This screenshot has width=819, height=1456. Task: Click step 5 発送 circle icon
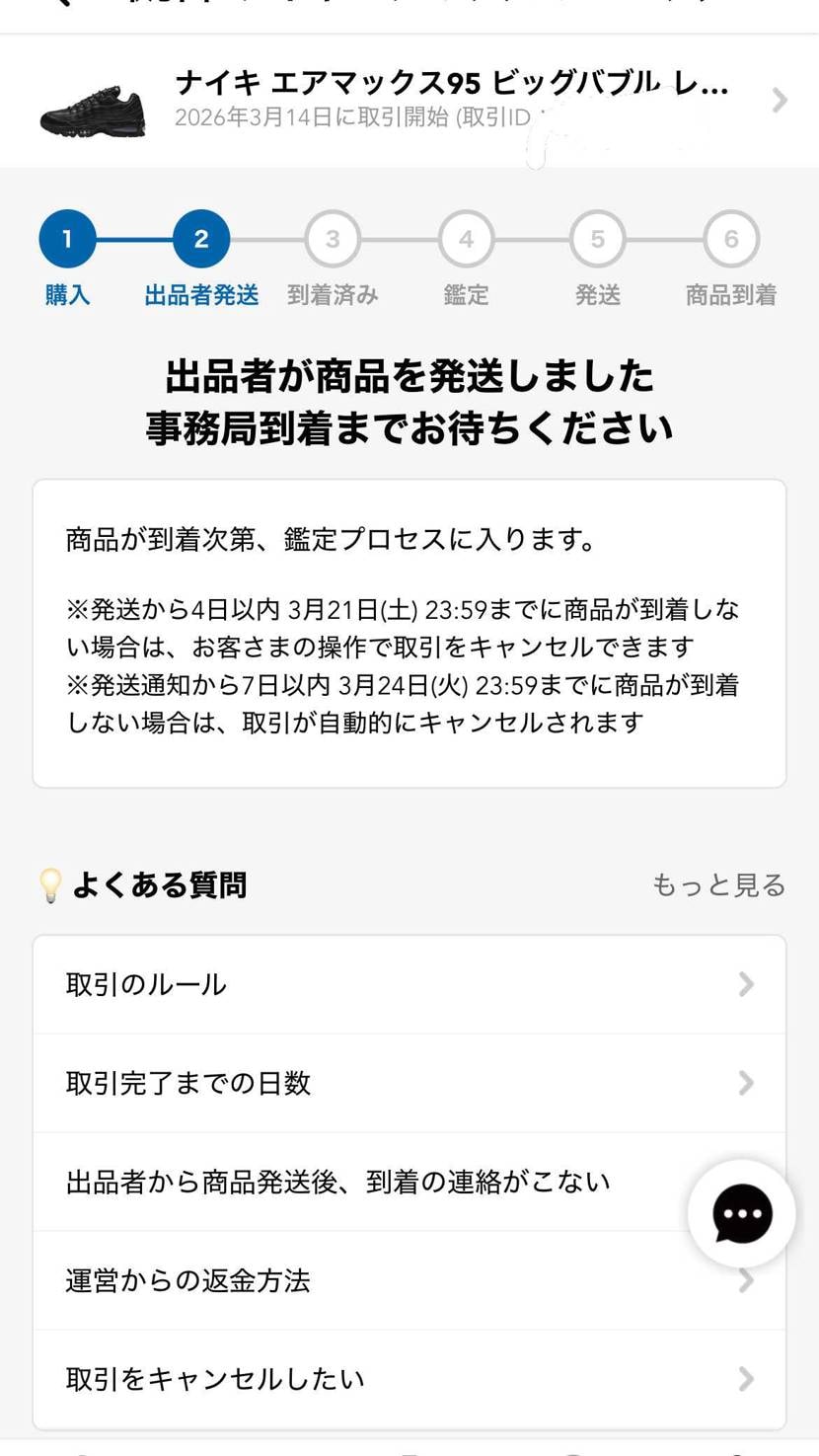tap(596, 237)
